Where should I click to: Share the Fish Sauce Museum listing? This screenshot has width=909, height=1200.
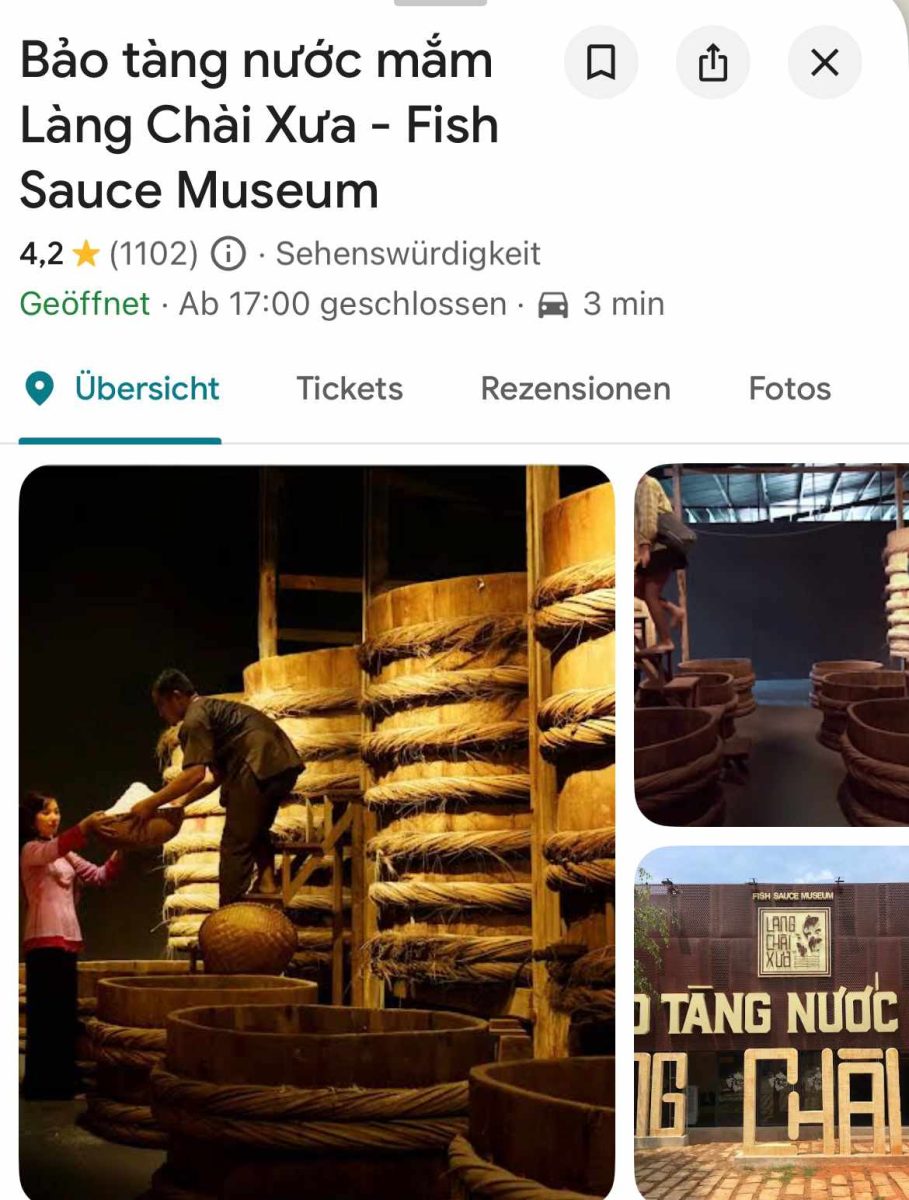coord(713,64)
